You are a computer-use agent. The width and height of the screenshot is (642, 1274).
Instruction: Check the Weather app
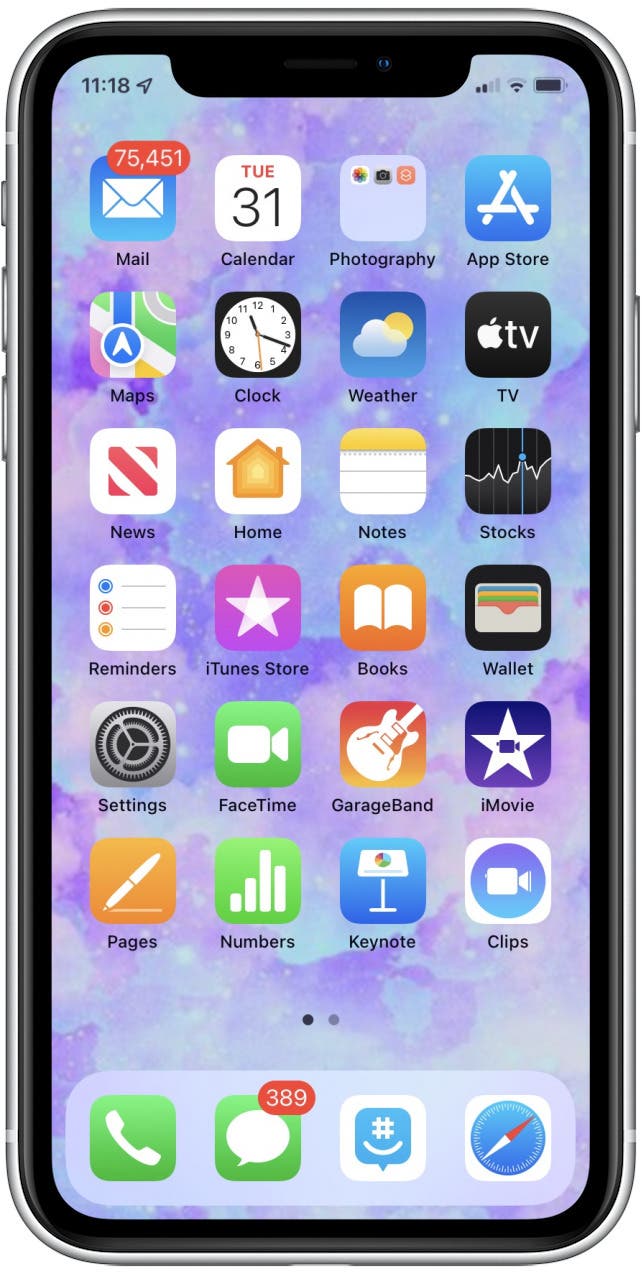[x=383, y=335]
